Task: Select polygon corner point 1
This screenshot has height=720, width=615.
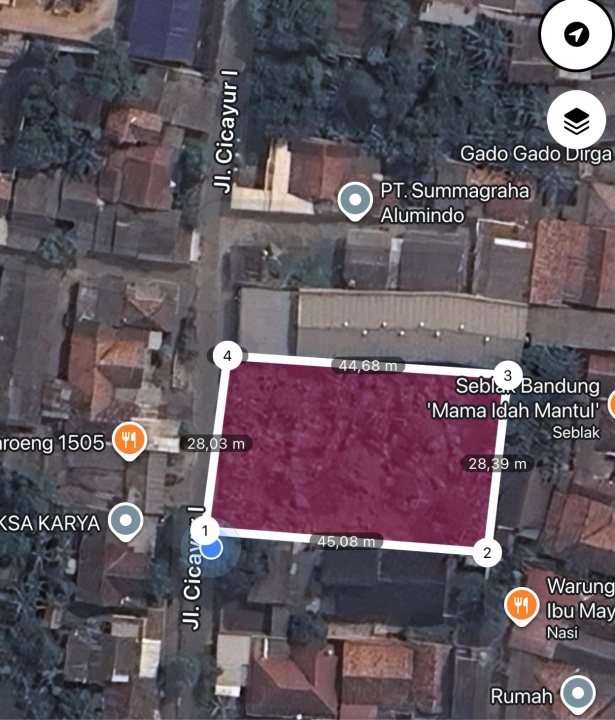Action: click(x=204, y=531)
